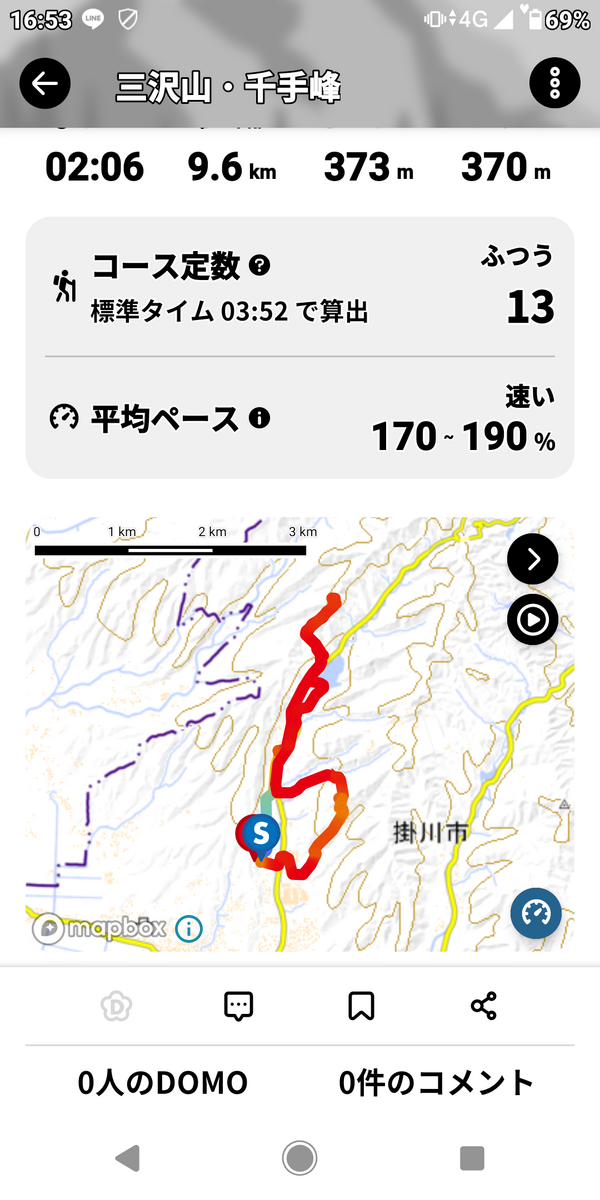The width and height of the screenshot is (600, 1200).
Task: Share this activity
Action: coord(483,1006)
